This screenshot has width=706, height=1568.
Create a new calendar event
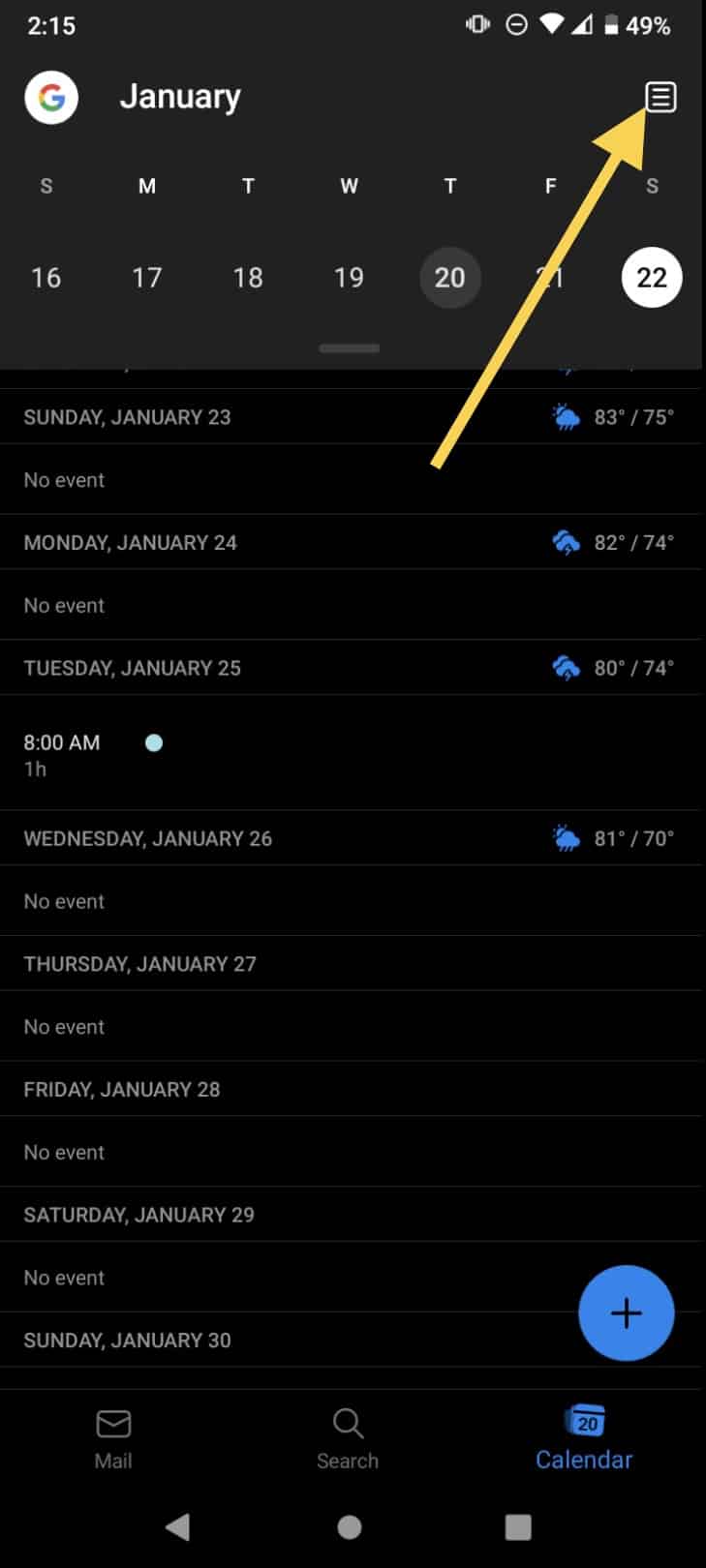pos(626,1312)
